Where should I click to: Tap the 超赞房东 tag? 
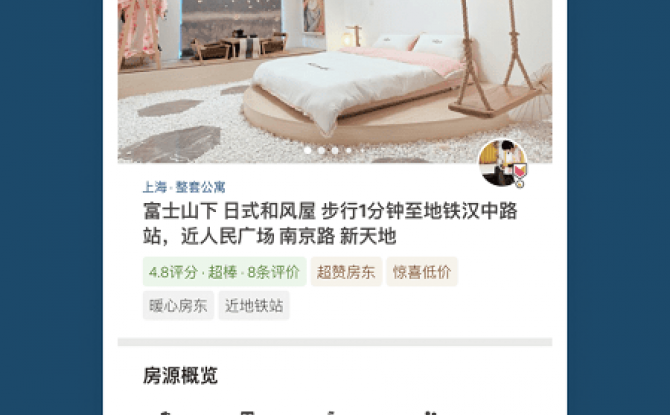click(x=346, y=271)
